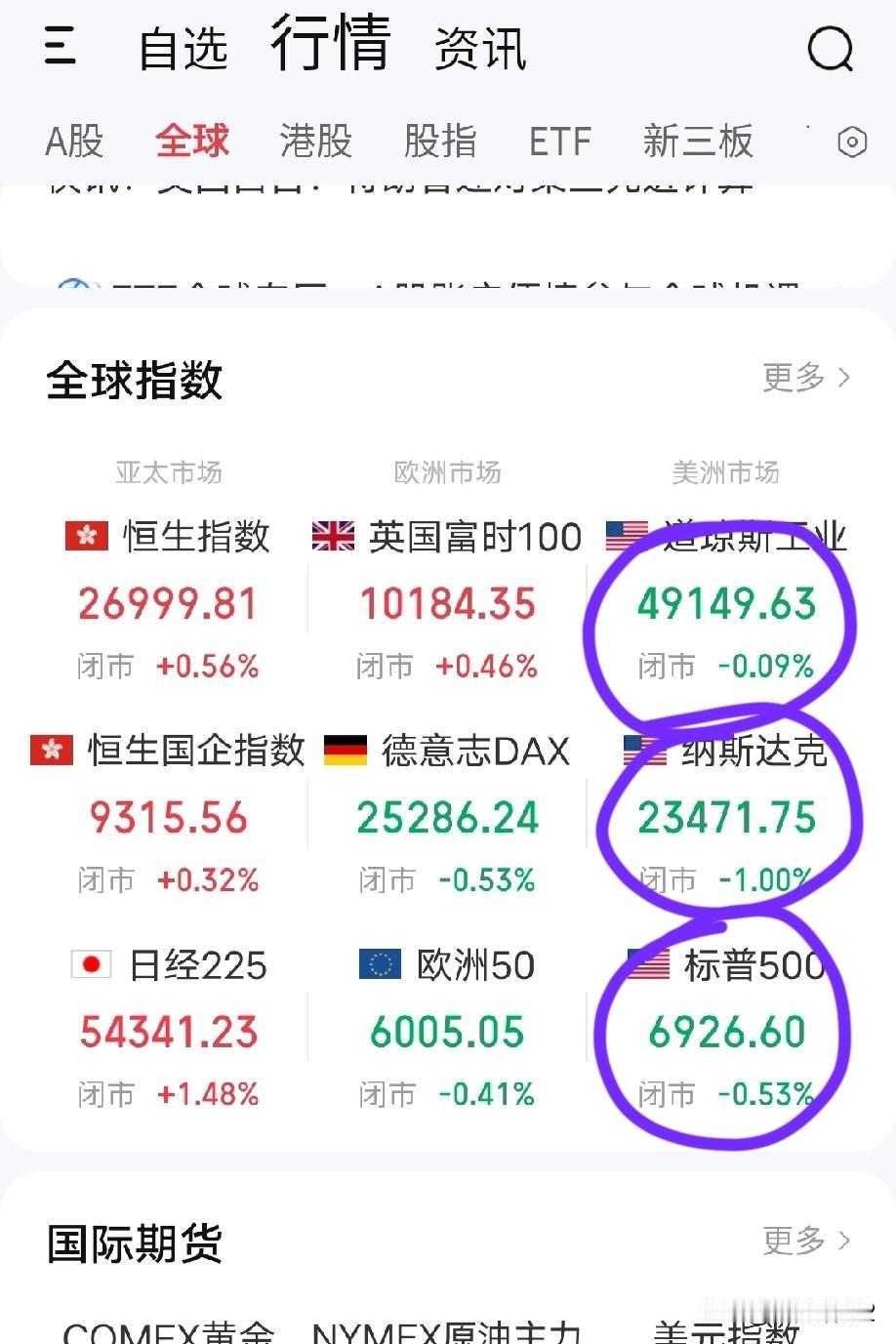The width and height of the screenshot is (896, 1344).
Task: Click the target scope icon beside 新三板
Action: (852, 143)
